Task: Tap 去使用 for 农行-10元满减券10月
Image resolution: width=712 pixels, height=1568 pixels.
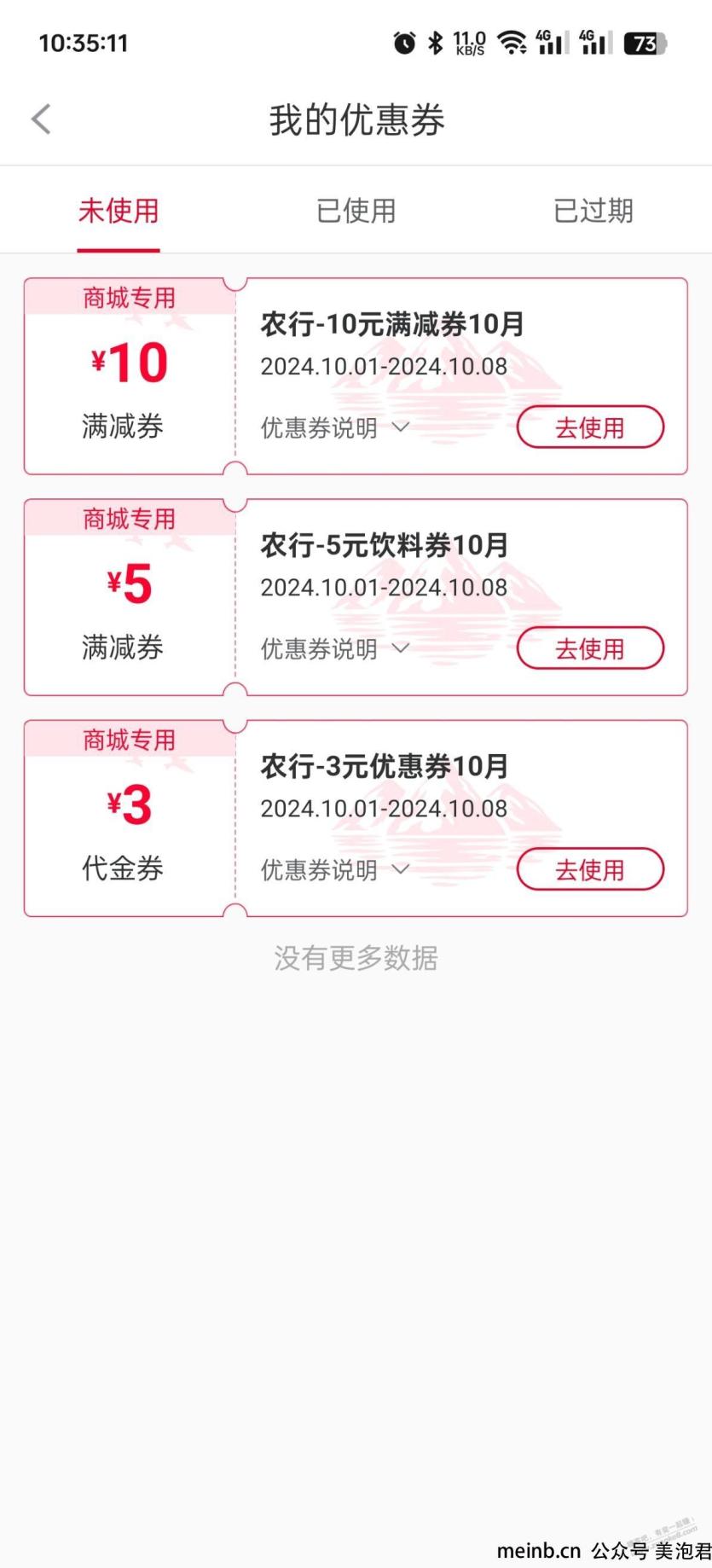Action: (590, 427)
